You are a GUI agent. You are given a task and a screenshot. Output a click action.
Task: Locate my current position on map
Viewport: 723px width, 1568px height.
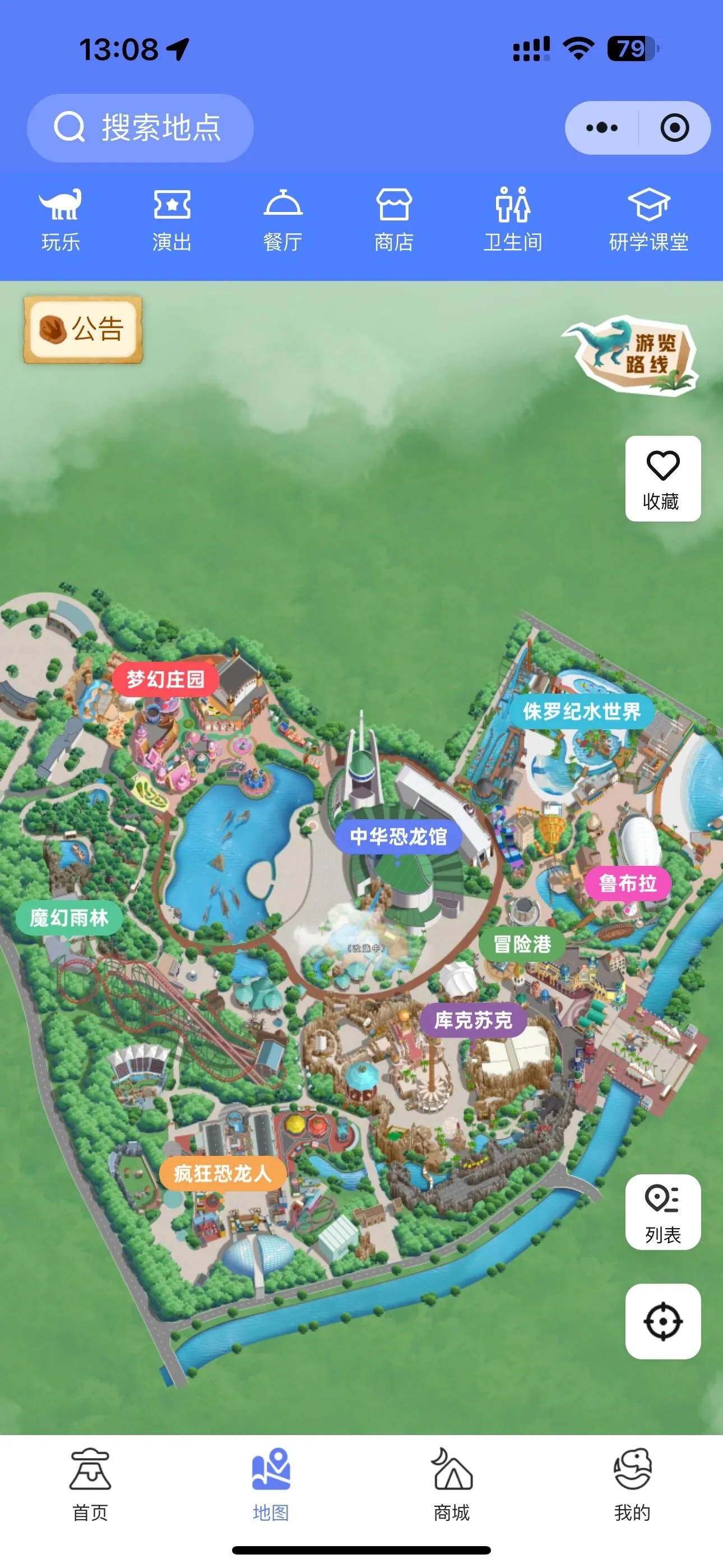[662, 1321]
